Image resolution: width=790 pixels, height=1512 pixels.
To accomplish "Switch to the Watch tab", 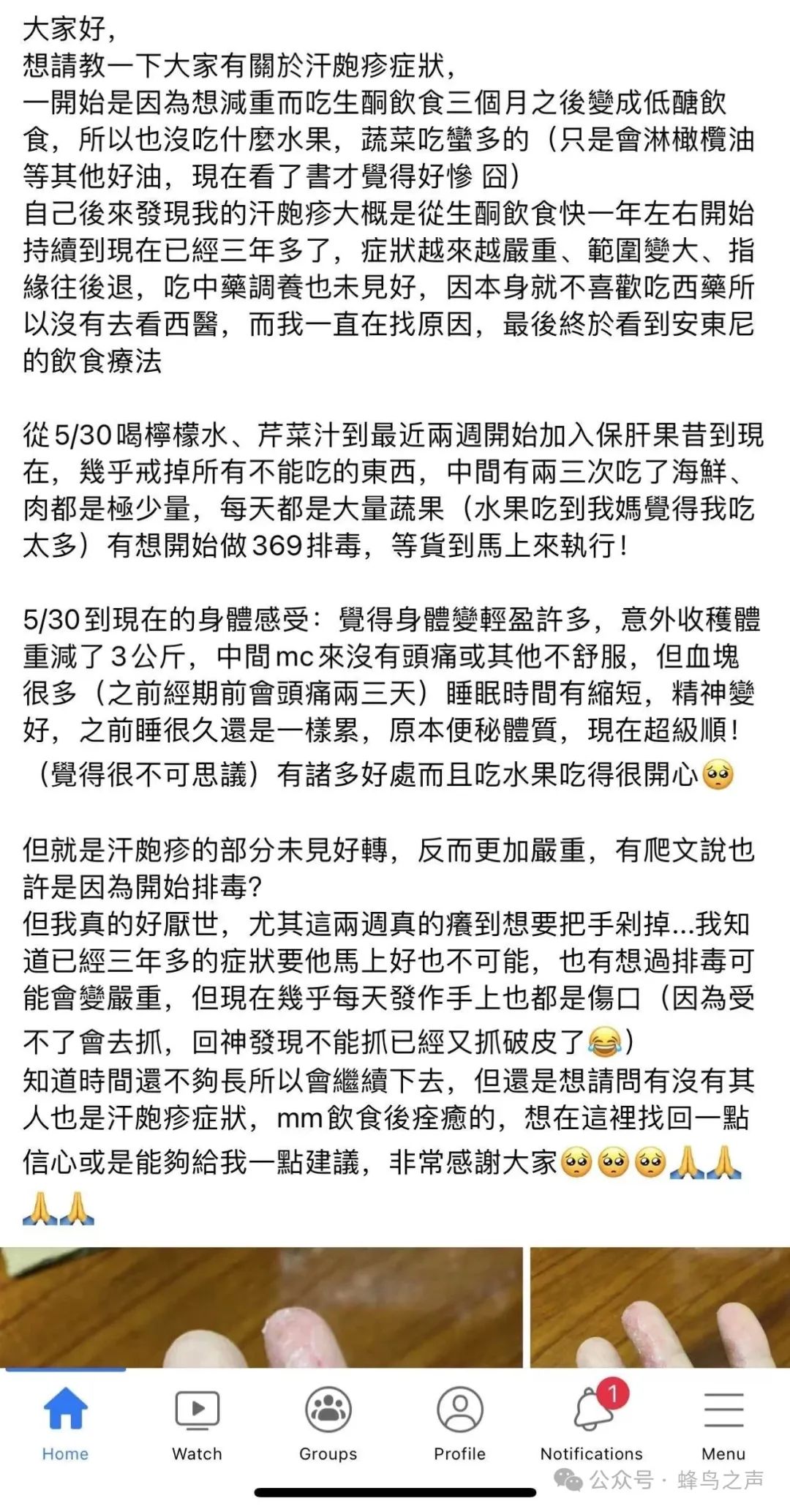I will pos(197,1425).
